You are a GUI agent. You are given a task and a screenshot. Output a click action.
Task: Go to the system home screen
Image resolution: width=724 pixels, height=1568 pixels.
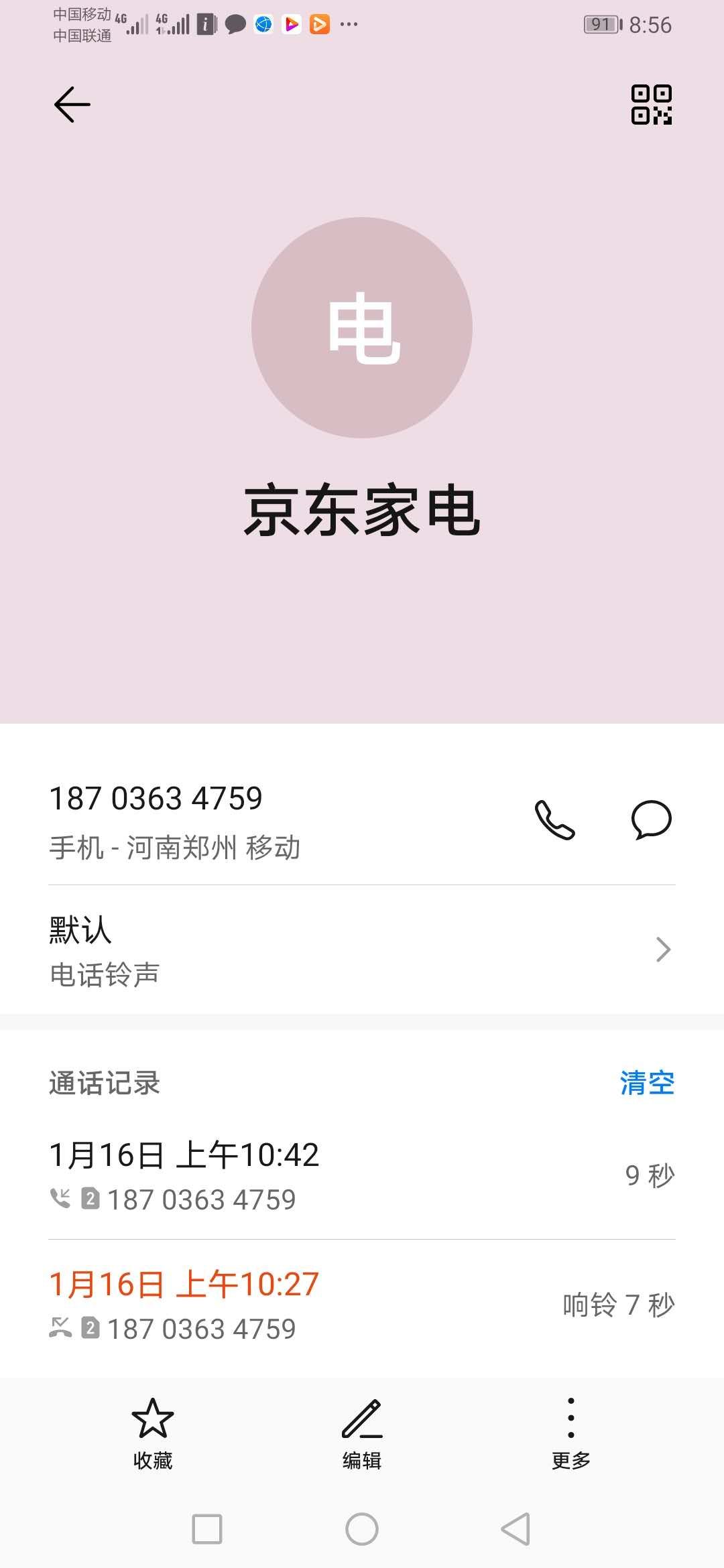pyautogui.click(x=362, y=1529)
